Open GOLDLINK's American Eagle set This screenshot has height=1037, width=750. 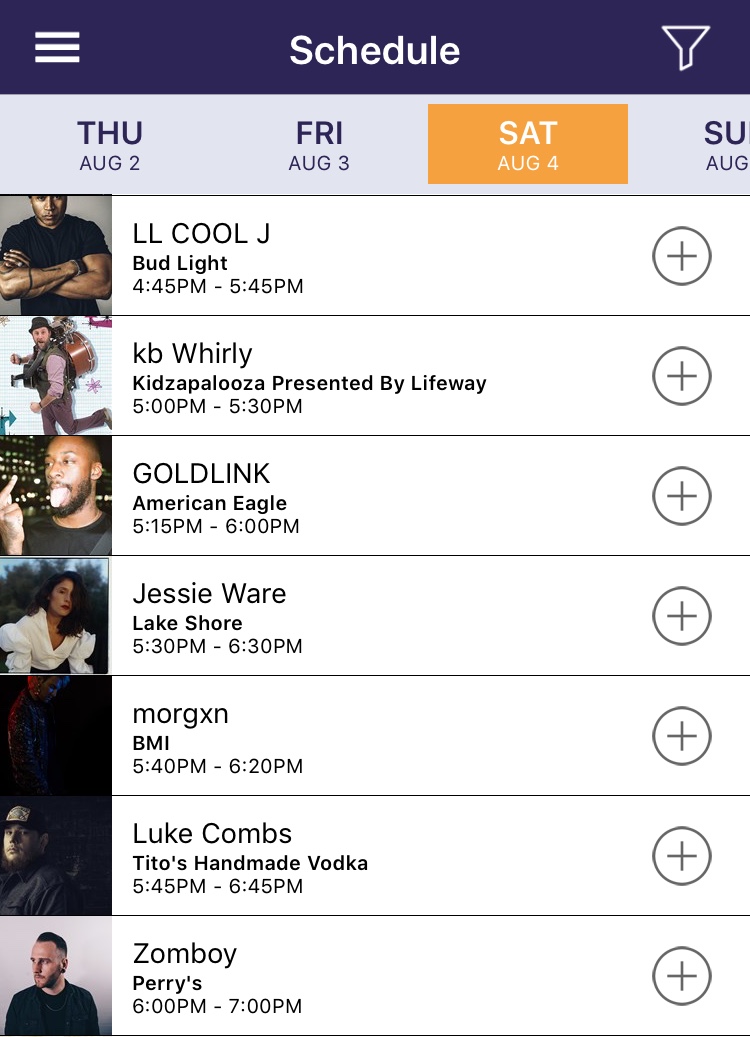[300, 497]
